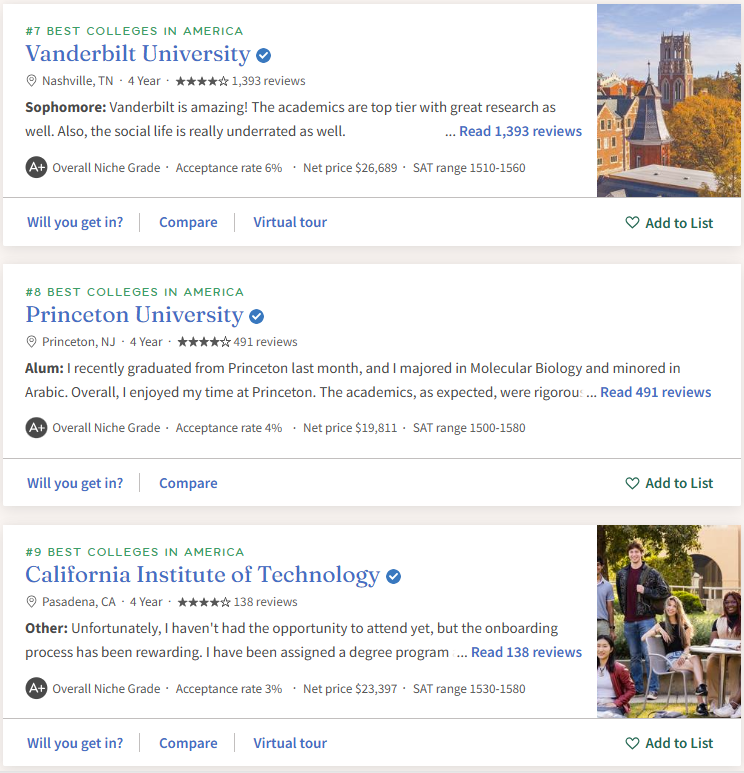Add California Institute of Technology to list
The width and height of the screenshot is (744, 773).
[669, 743]
